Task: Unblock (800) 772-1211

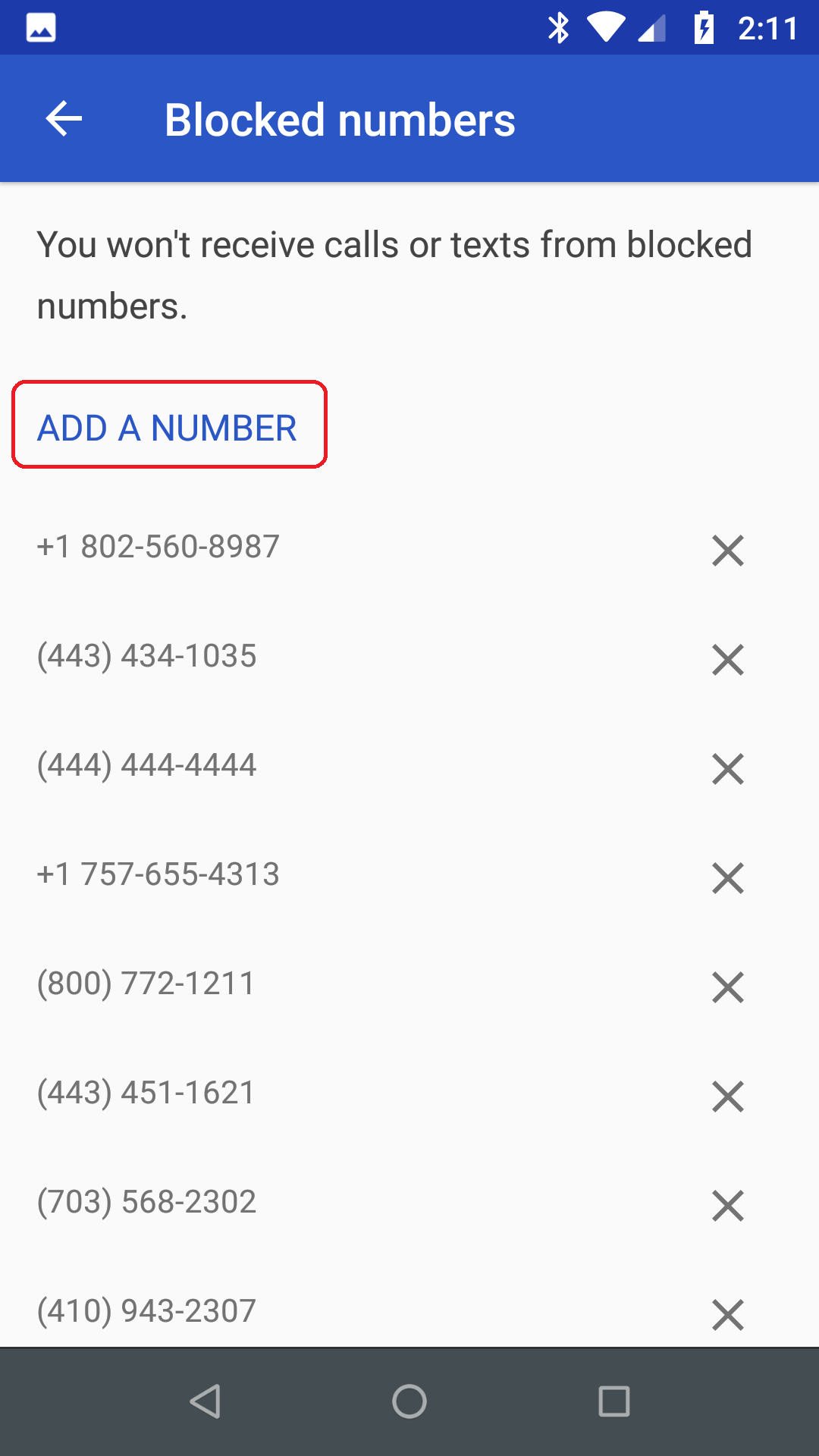Action: [728, 987]
